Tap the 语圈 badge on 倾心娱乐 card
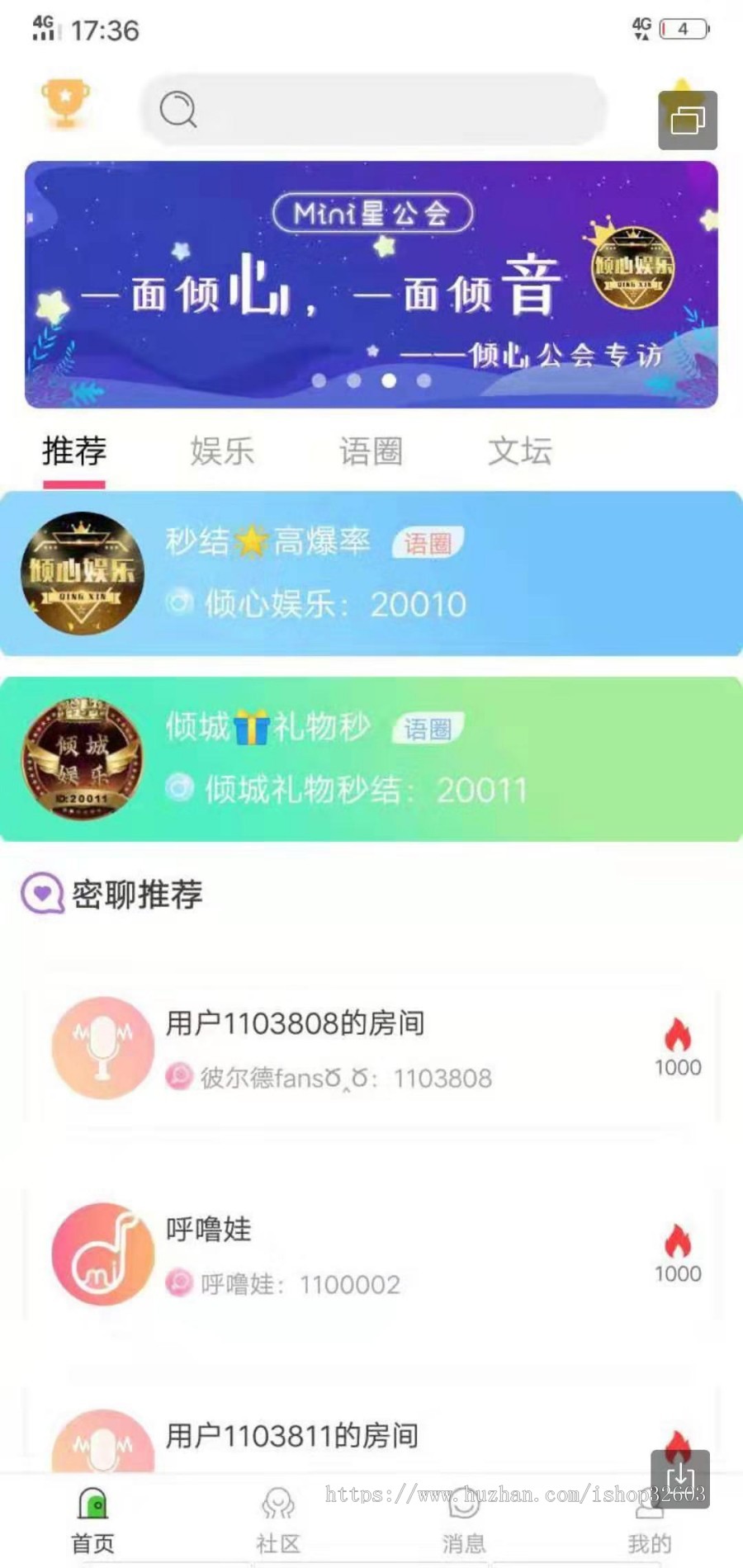The height and width of the screenshot is (1568, 743). 429,542
